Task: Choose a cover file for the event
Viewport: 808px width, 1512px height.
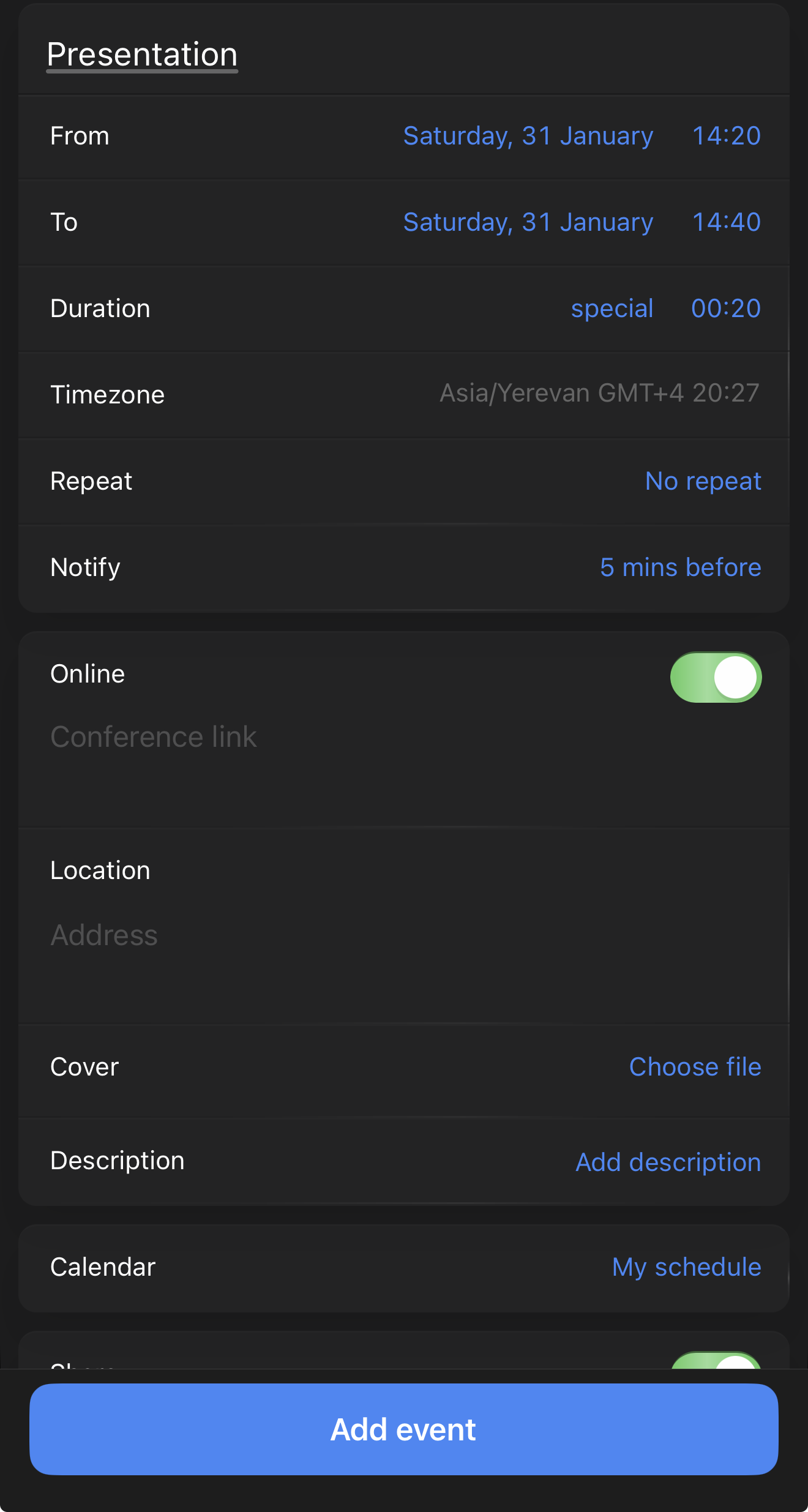Action: [695, 1066]
